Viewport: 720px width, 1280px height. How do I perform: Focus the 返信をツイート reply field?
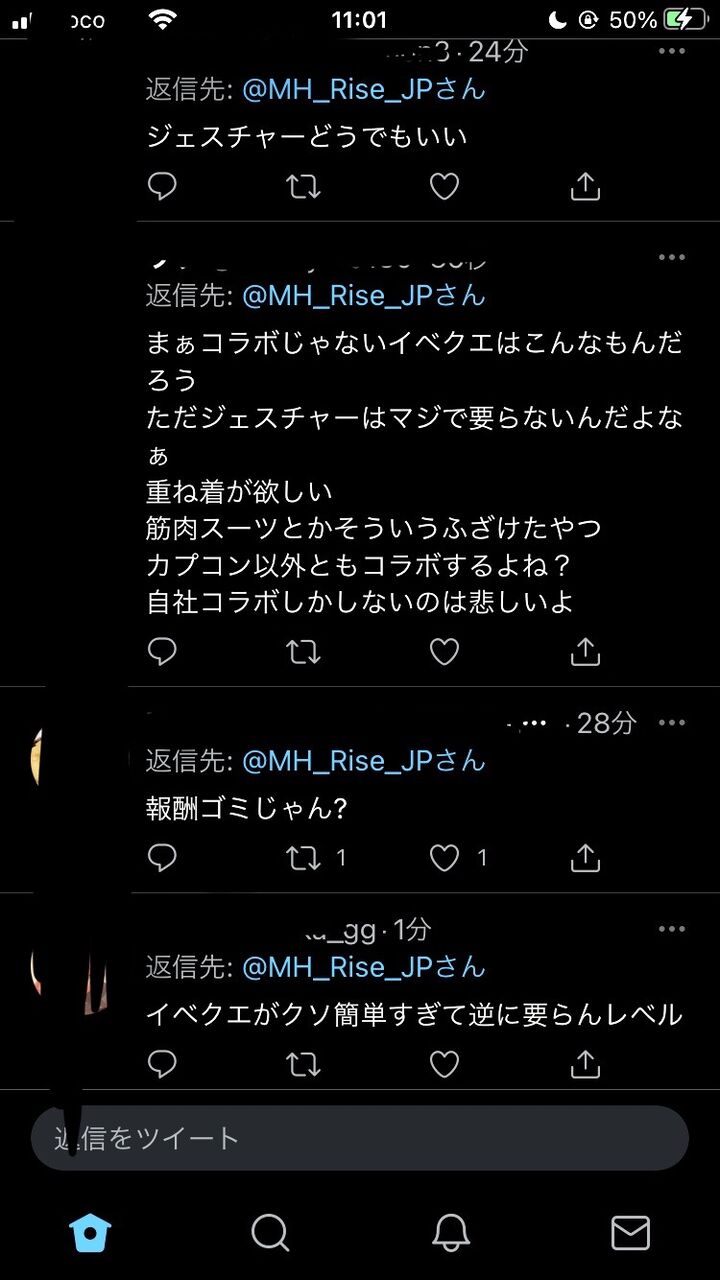click(x=360, y=1138)
